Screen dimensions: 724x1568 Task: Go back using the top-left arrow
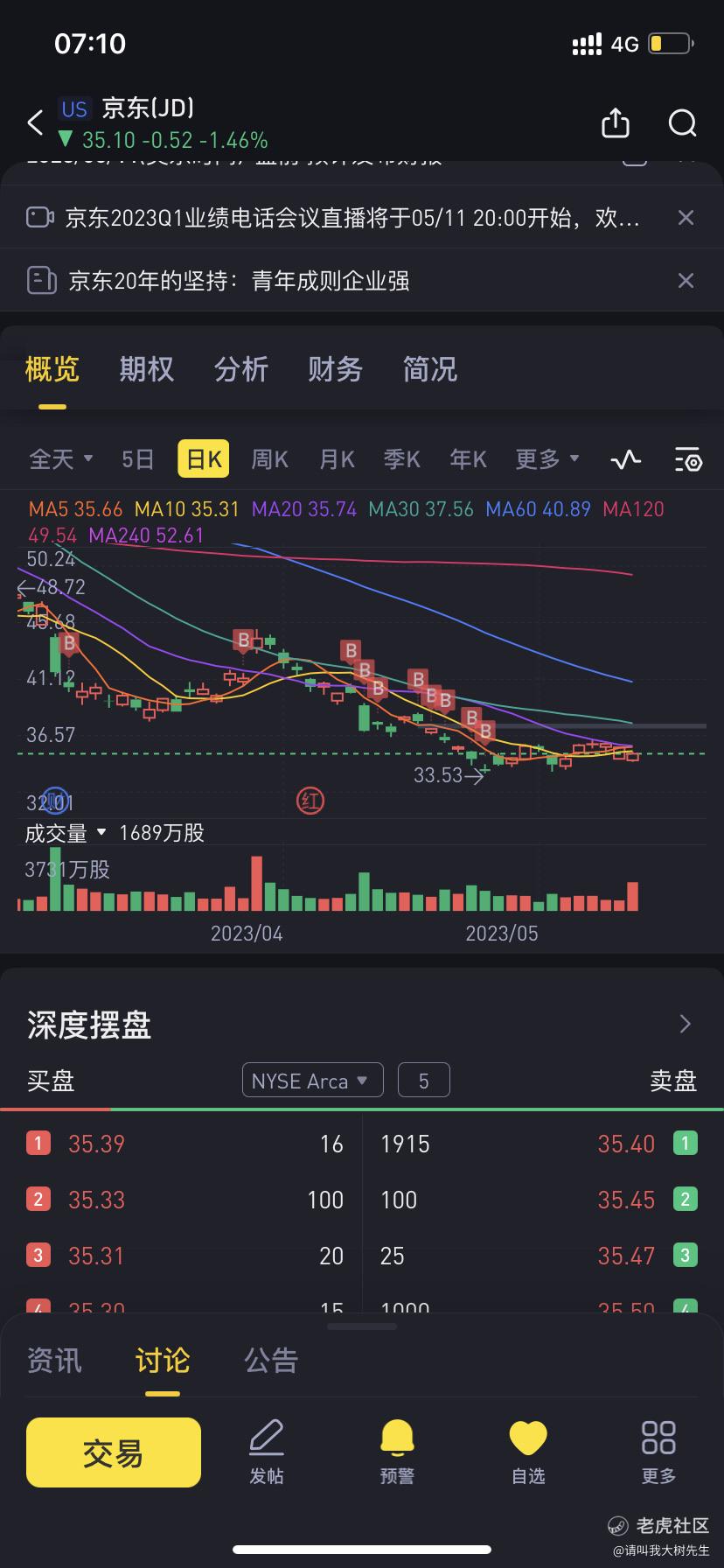click(35, 123)
